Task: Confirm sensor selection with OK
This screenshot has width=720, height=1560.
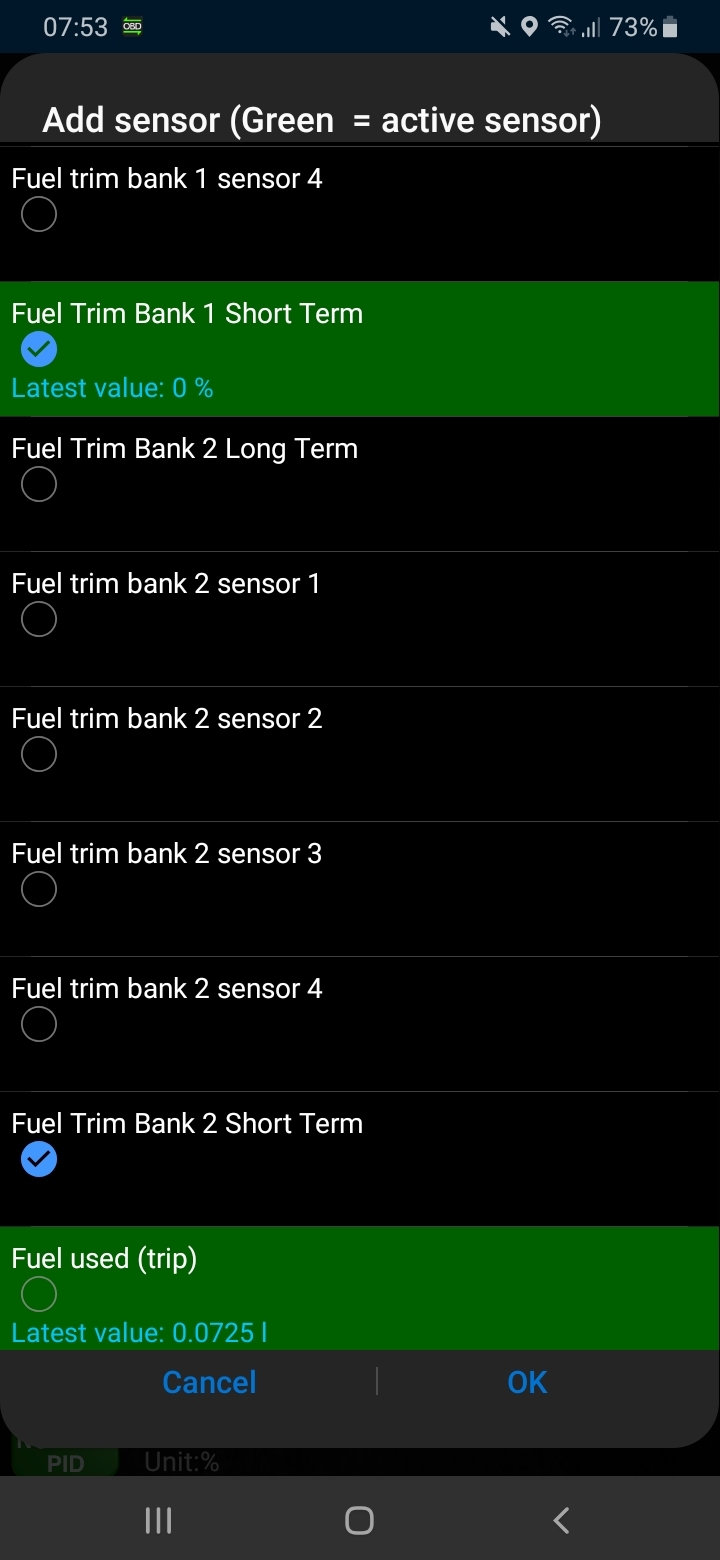Action: pos(527,1382)
